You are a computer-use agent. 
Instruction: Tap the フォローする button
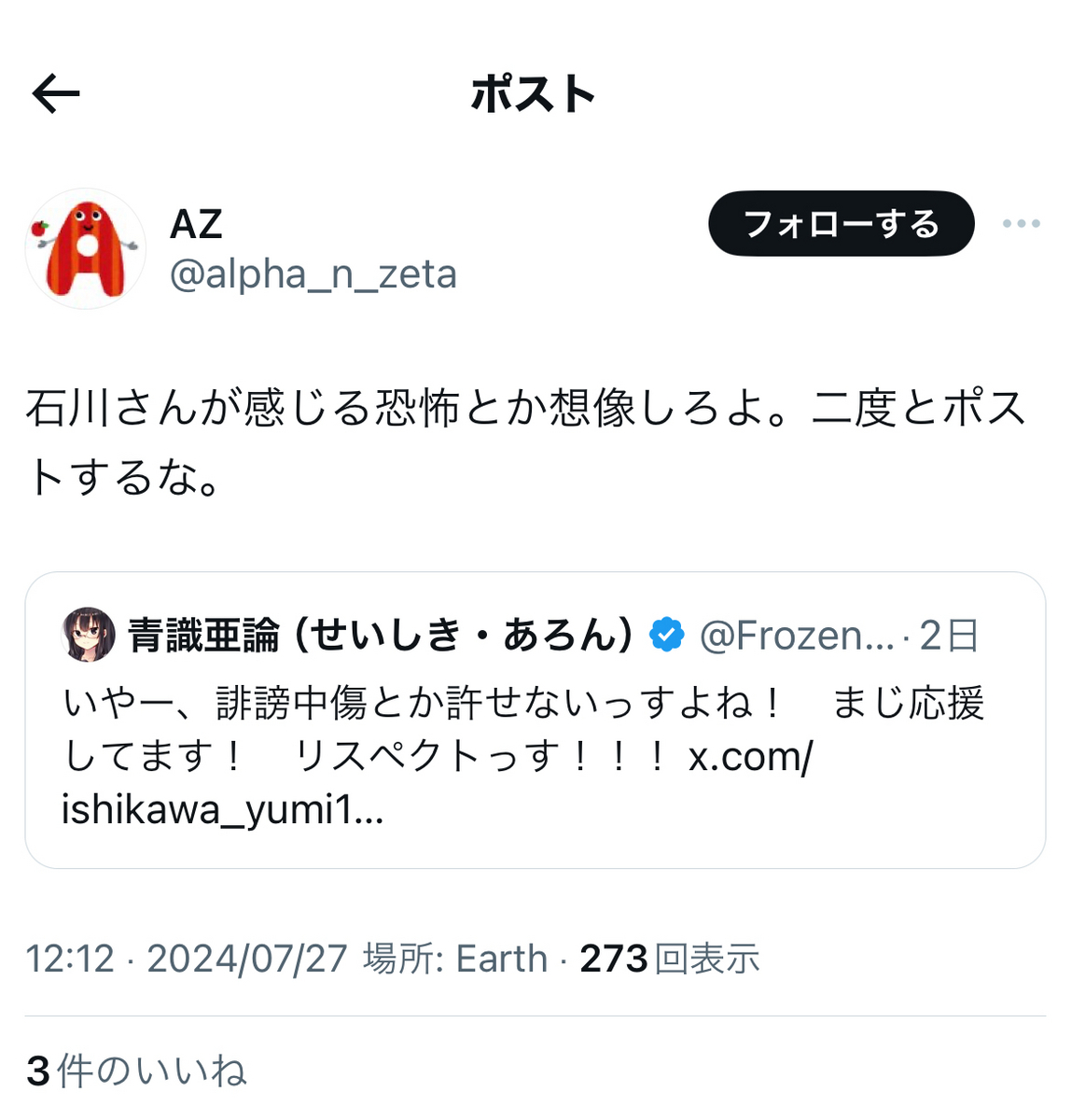pos(841,224)
